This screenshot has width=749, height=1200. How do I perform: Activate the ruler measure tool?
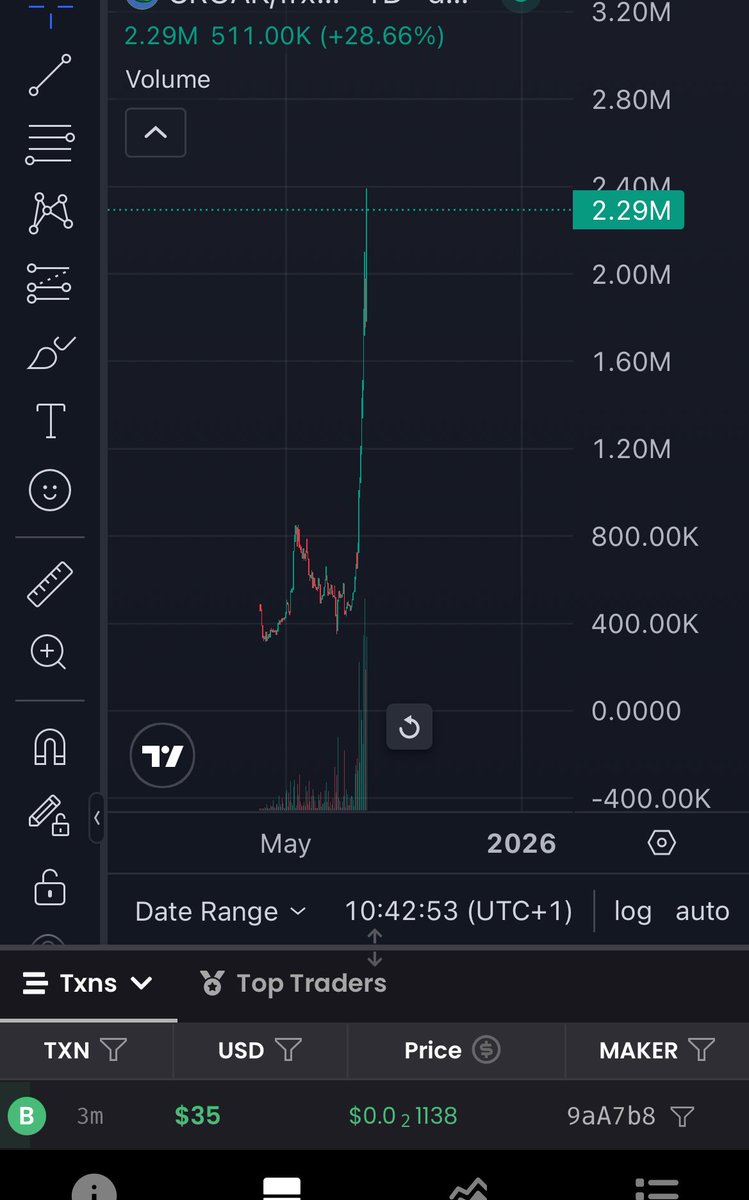click(x=50, y=584)
